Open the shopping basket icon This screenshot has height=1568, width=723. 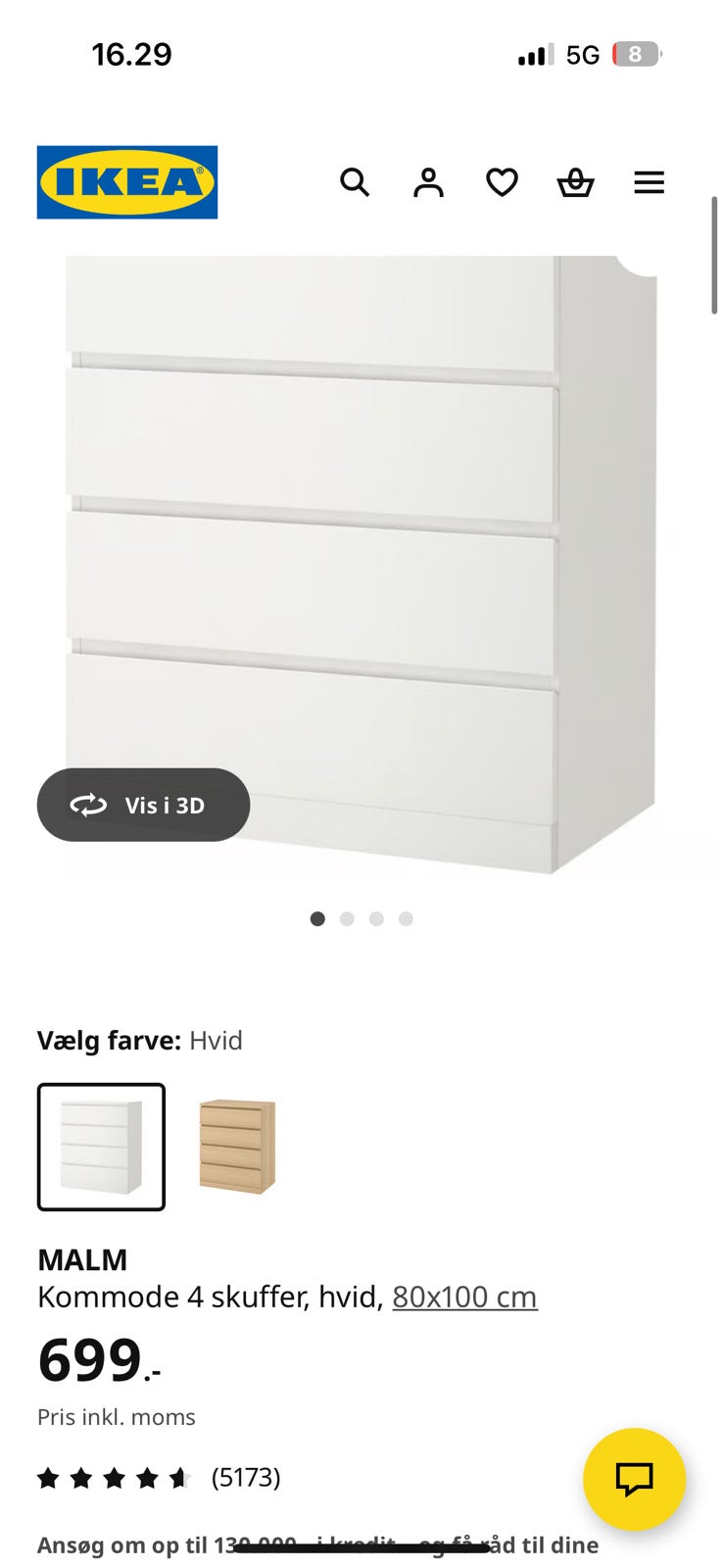pyautogui.click(x=576, y=182)
